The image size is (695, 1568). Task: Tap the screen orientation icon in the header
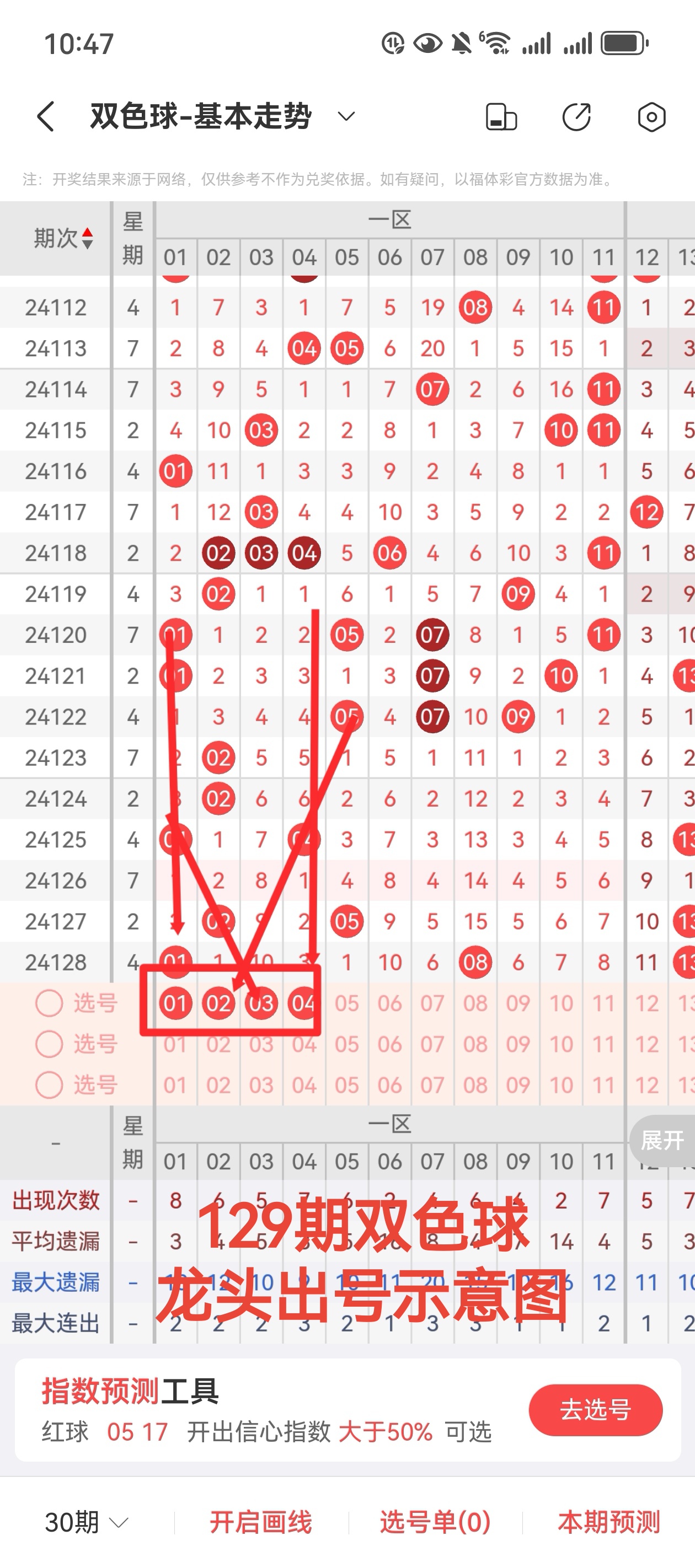point(501,117)
